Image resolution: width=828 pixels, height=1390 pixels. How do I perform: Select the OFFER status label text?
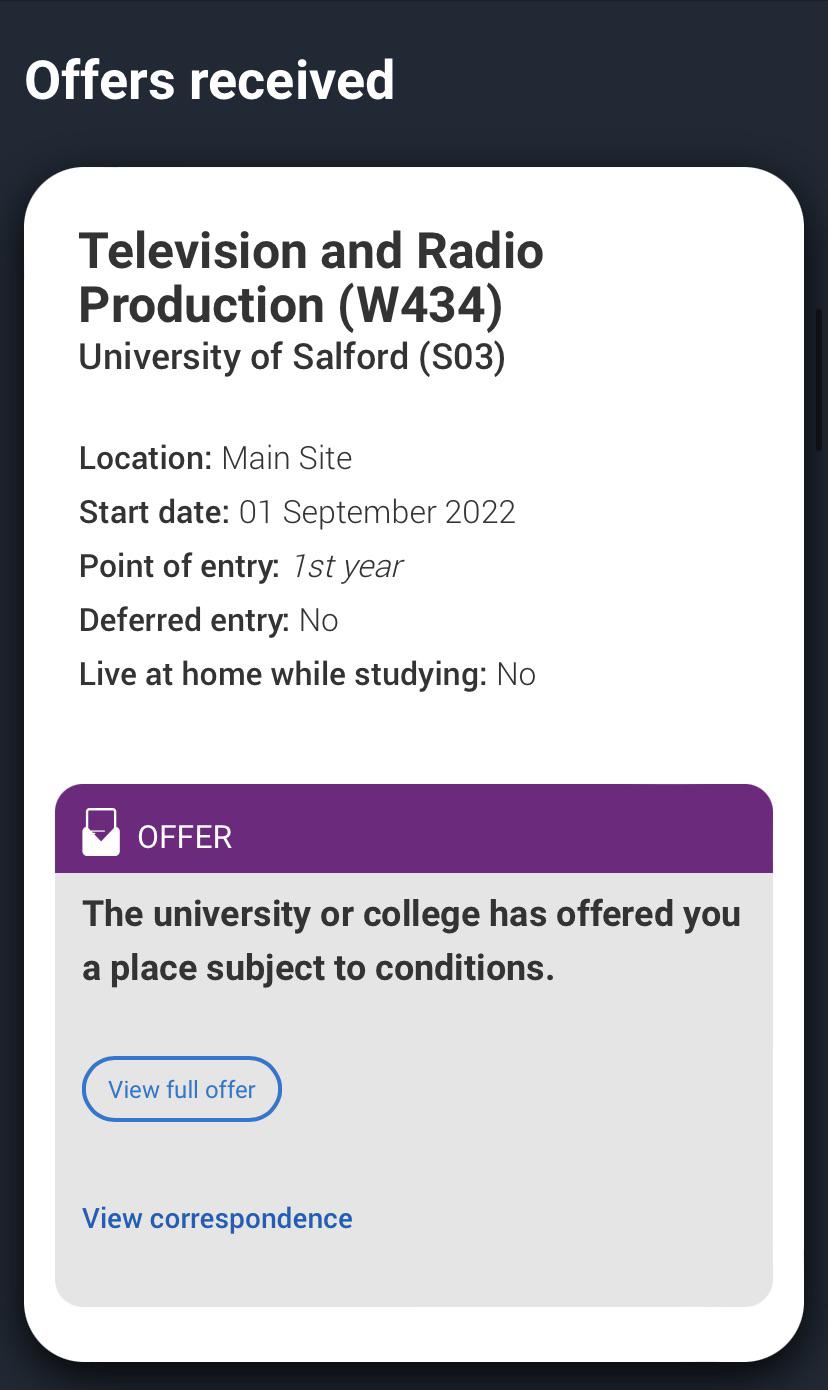click(184, 836)
